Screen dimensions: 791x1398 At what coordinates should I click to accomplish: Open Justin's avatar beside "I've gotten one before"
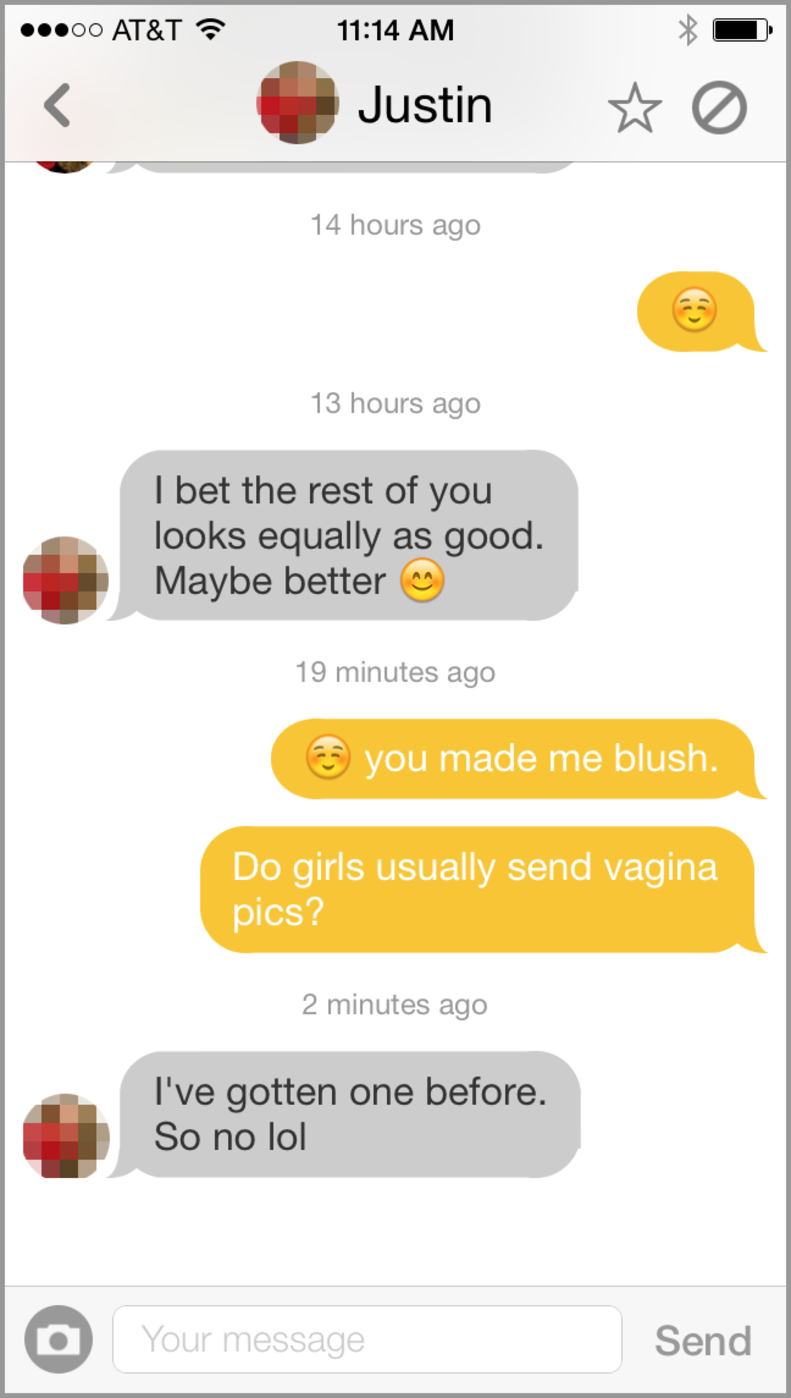[66, 1135]
